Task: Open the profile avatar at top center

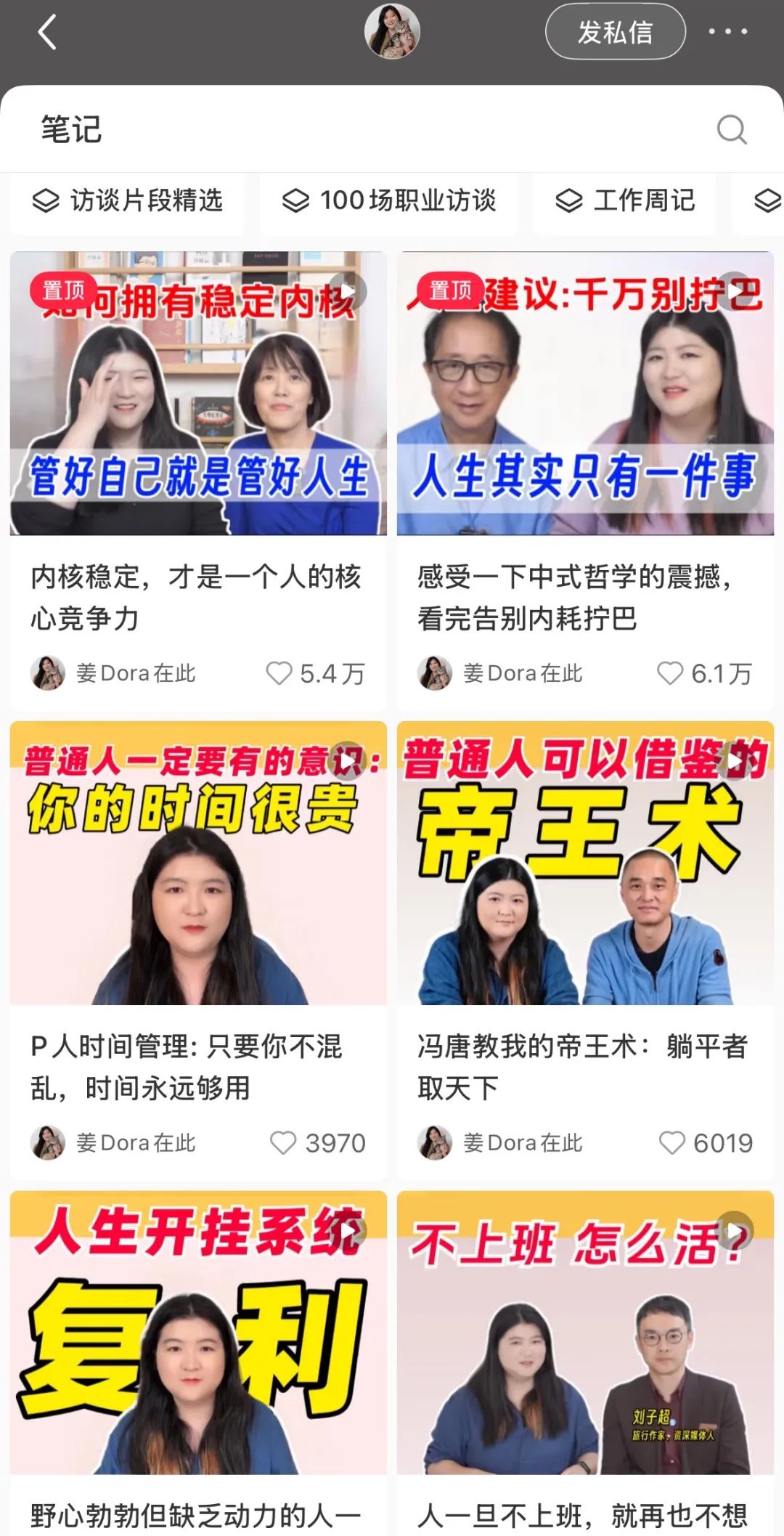Action: point(392,32)
